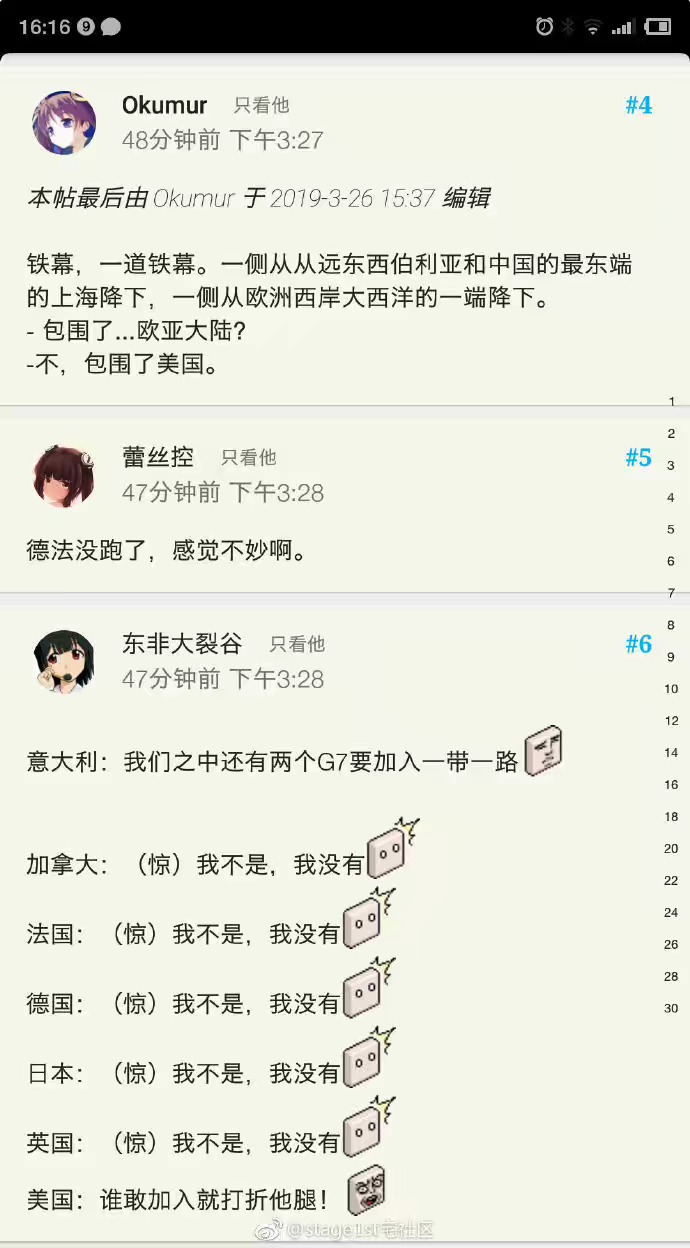Viewport: 690px width, 1248px height.
Task: Tap the #4 floor number
Action: [638, 105]
